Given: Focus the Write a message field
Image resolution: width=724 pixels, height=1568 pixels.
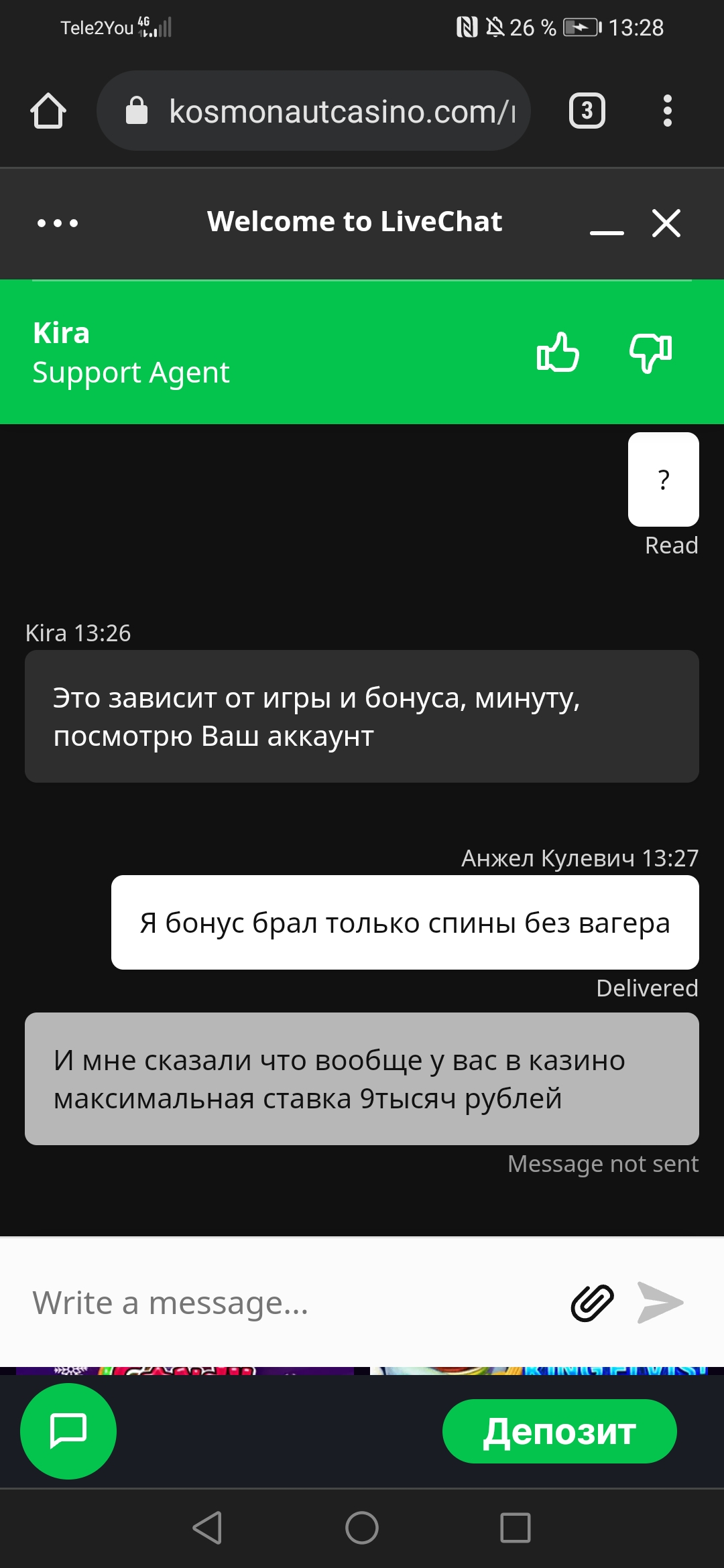Looking at the screenshot, I should 288,1303.
